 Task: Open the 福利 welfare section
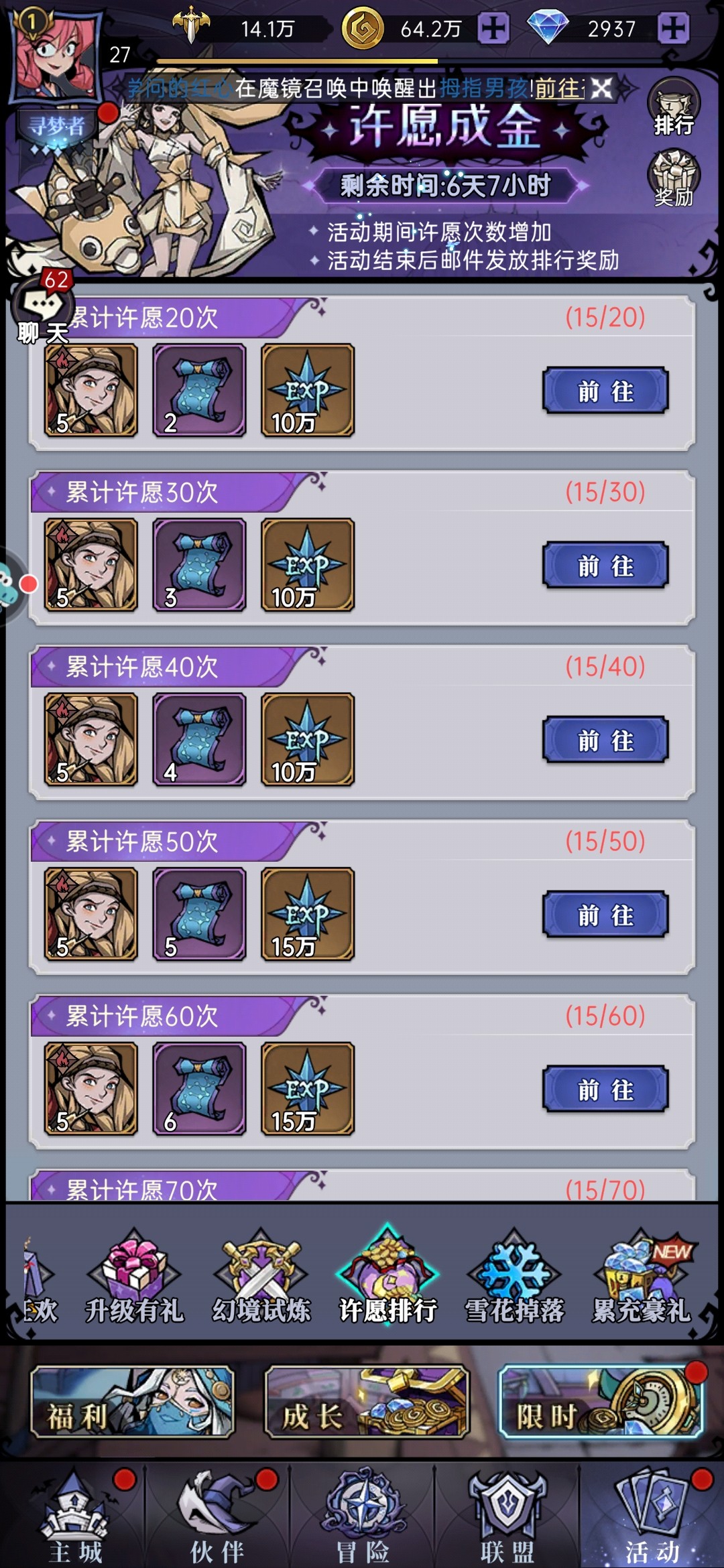click(x=132, y=1402)
